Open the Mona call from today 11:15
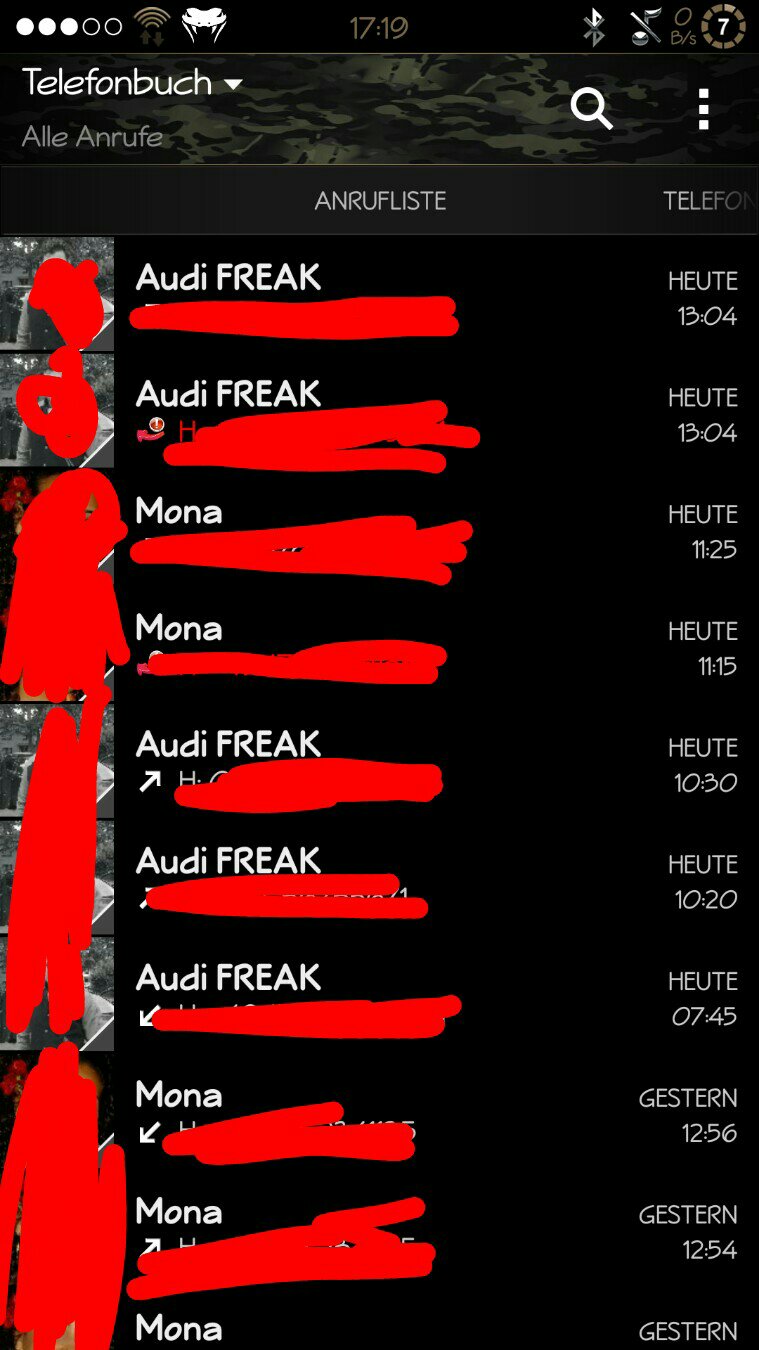The image size is (759, 1350). 379,646
